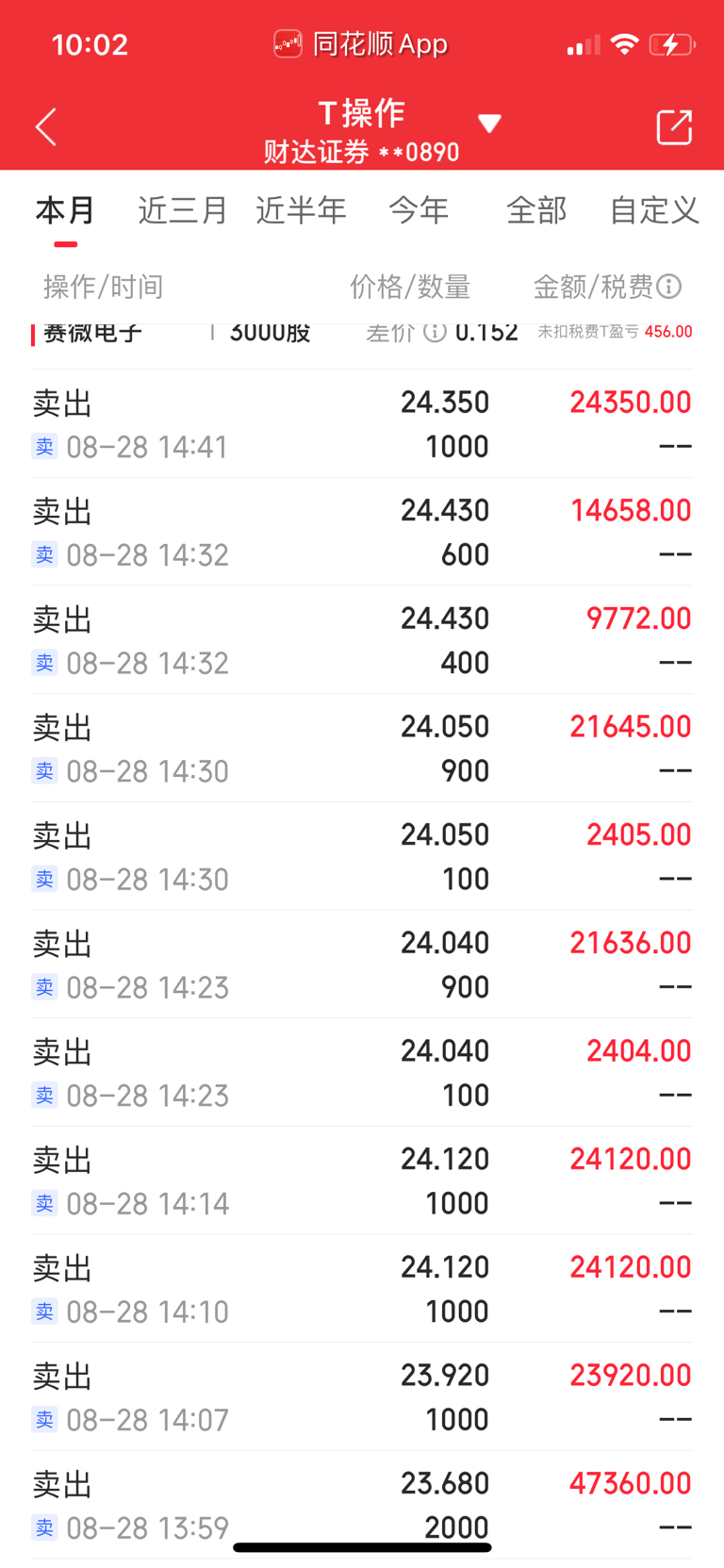Switch to the 近半年 tab

301,210
